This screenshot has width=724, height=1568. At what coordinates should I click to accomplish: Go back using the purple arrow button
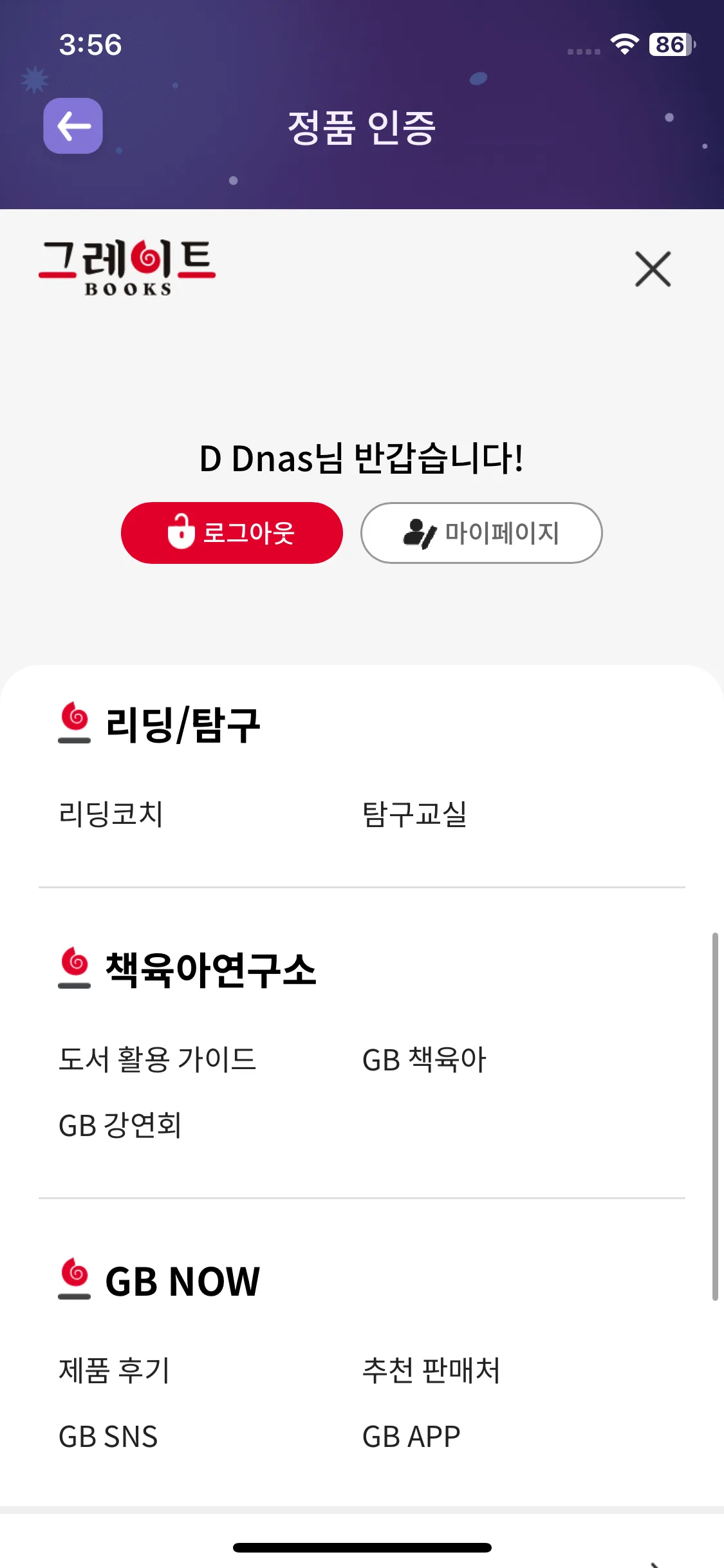(73, 126)
